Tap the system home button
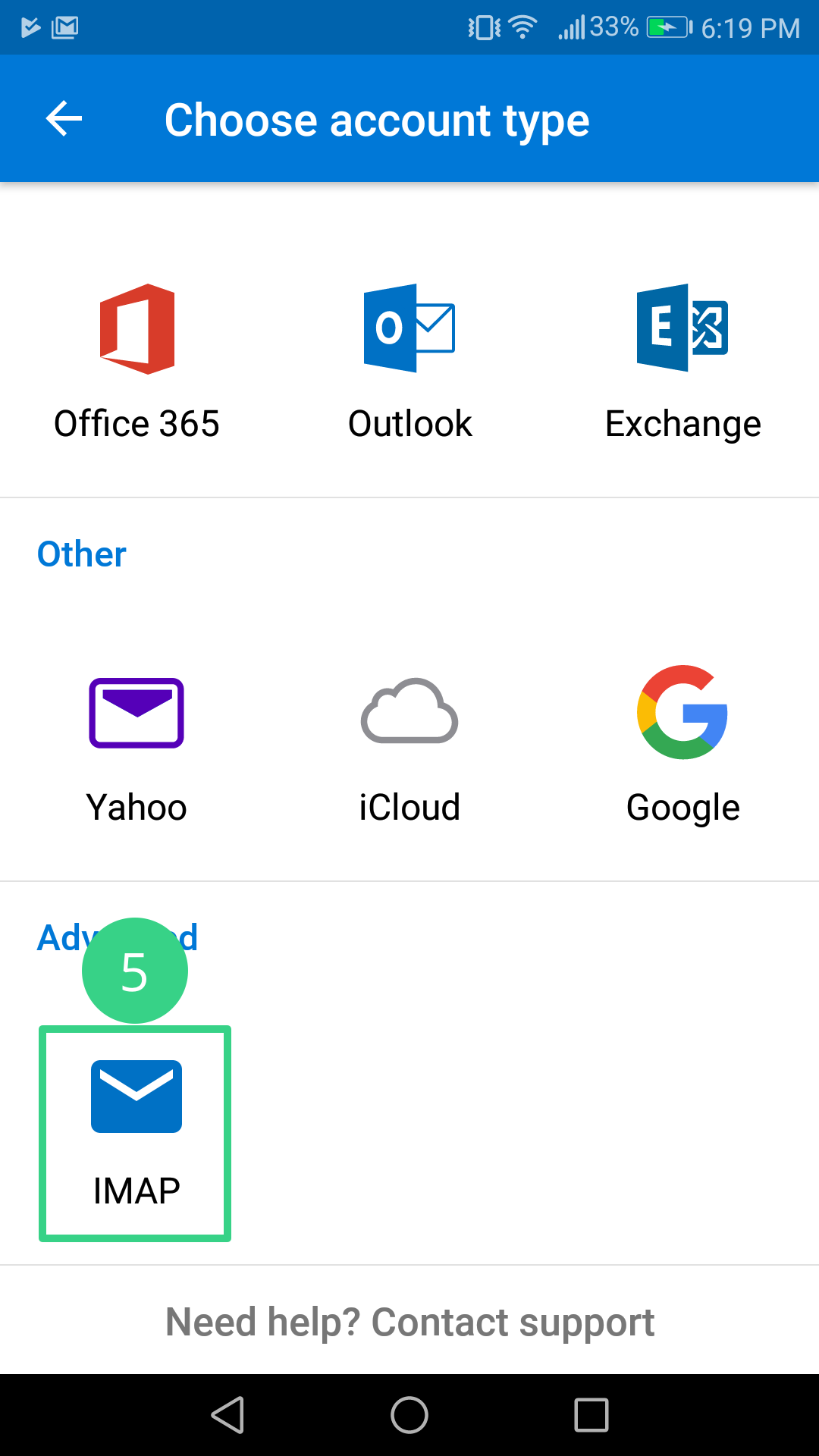 pyautogui.click(x=409, y=1415)
